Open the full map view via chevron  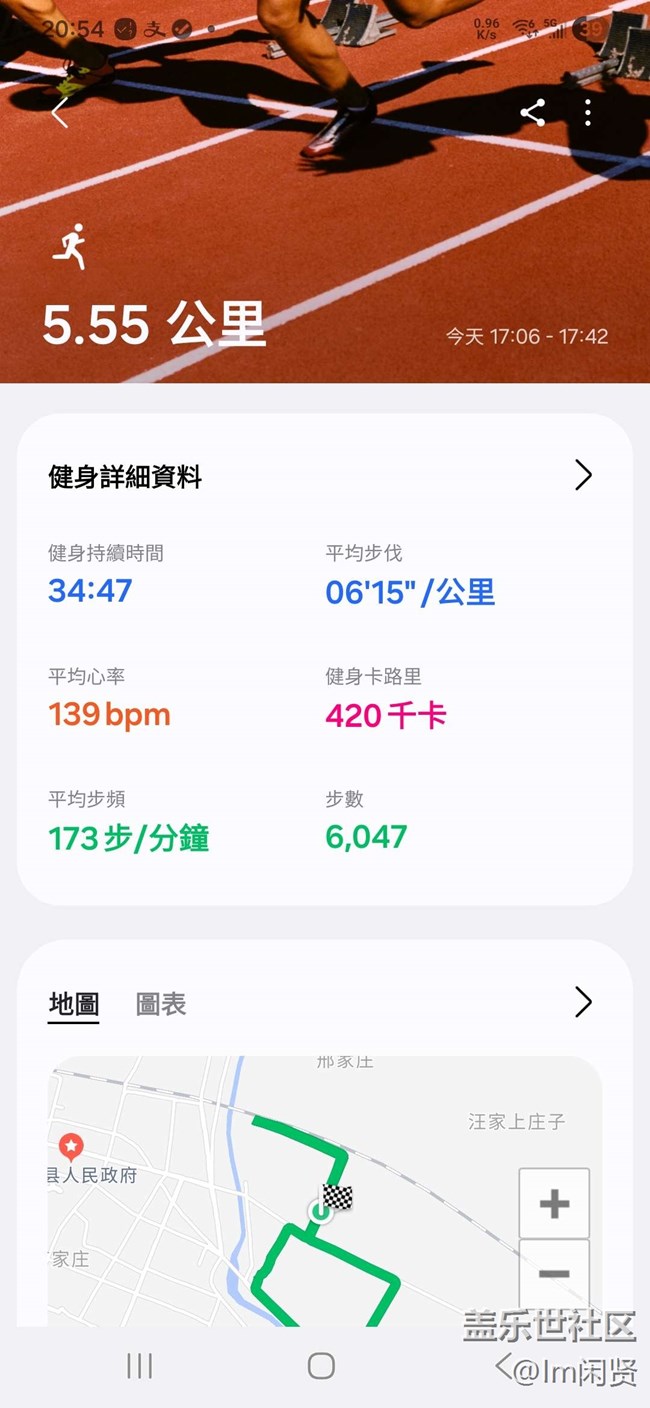583,1002
